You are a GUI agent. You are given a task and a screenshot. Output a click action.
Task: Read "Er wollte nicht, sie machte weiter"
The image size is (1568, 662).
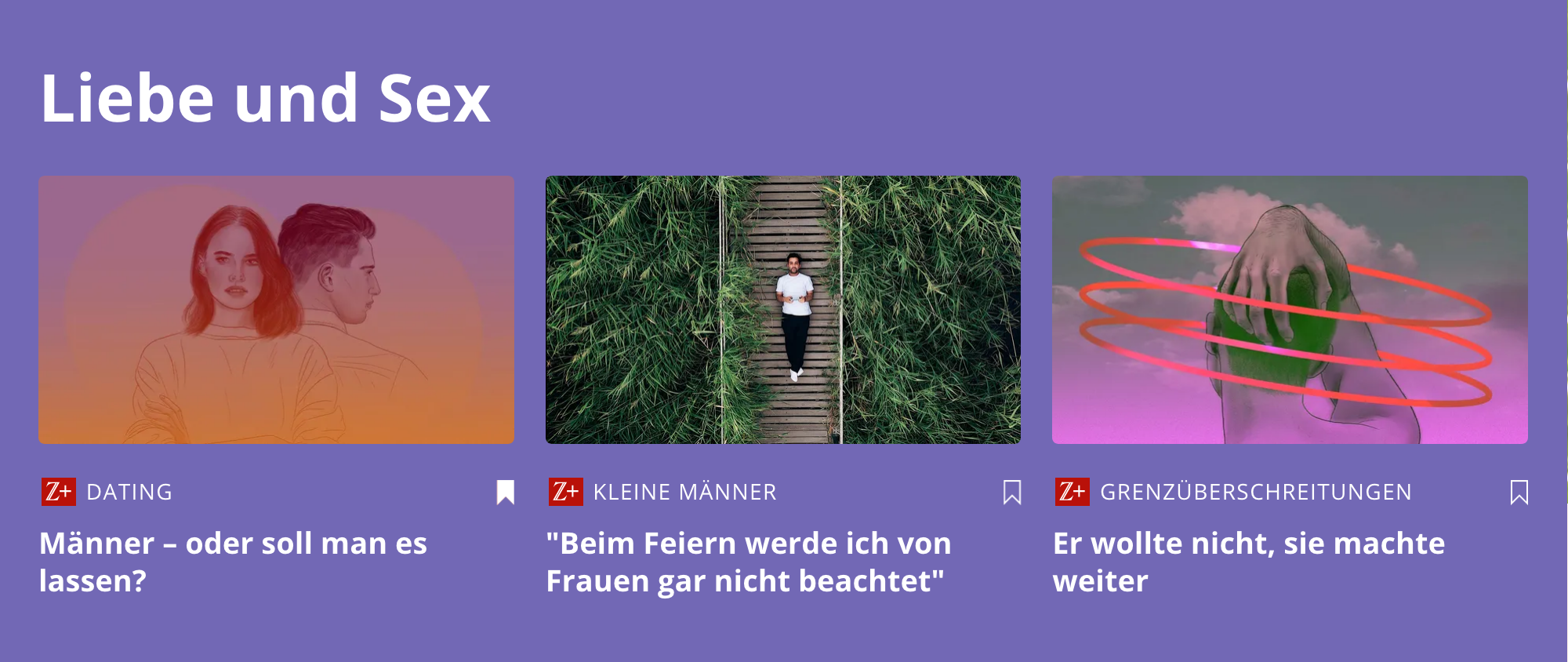tap(1248, 562)
